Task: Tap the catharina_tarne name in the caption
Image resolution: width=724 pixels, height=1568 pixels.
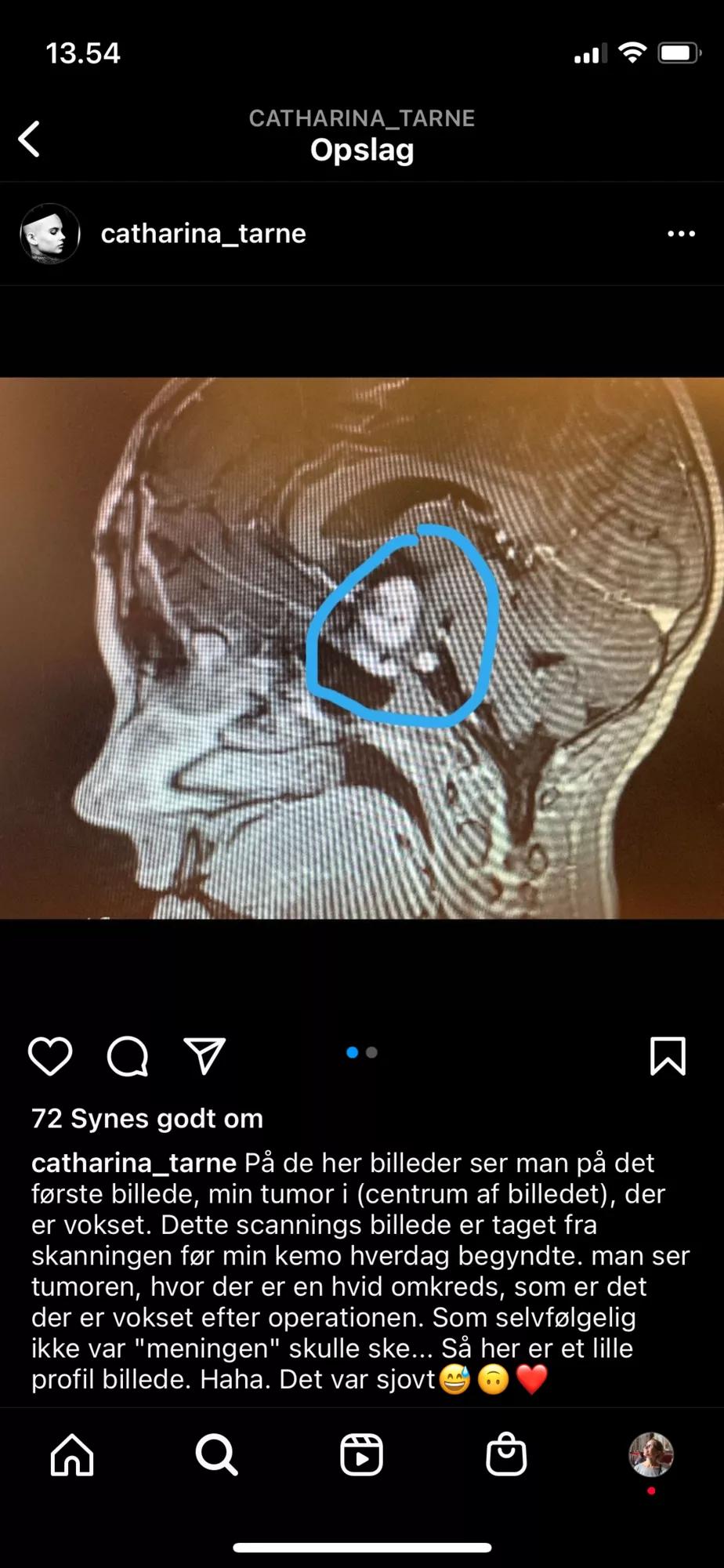Action: pos(133,1163)
